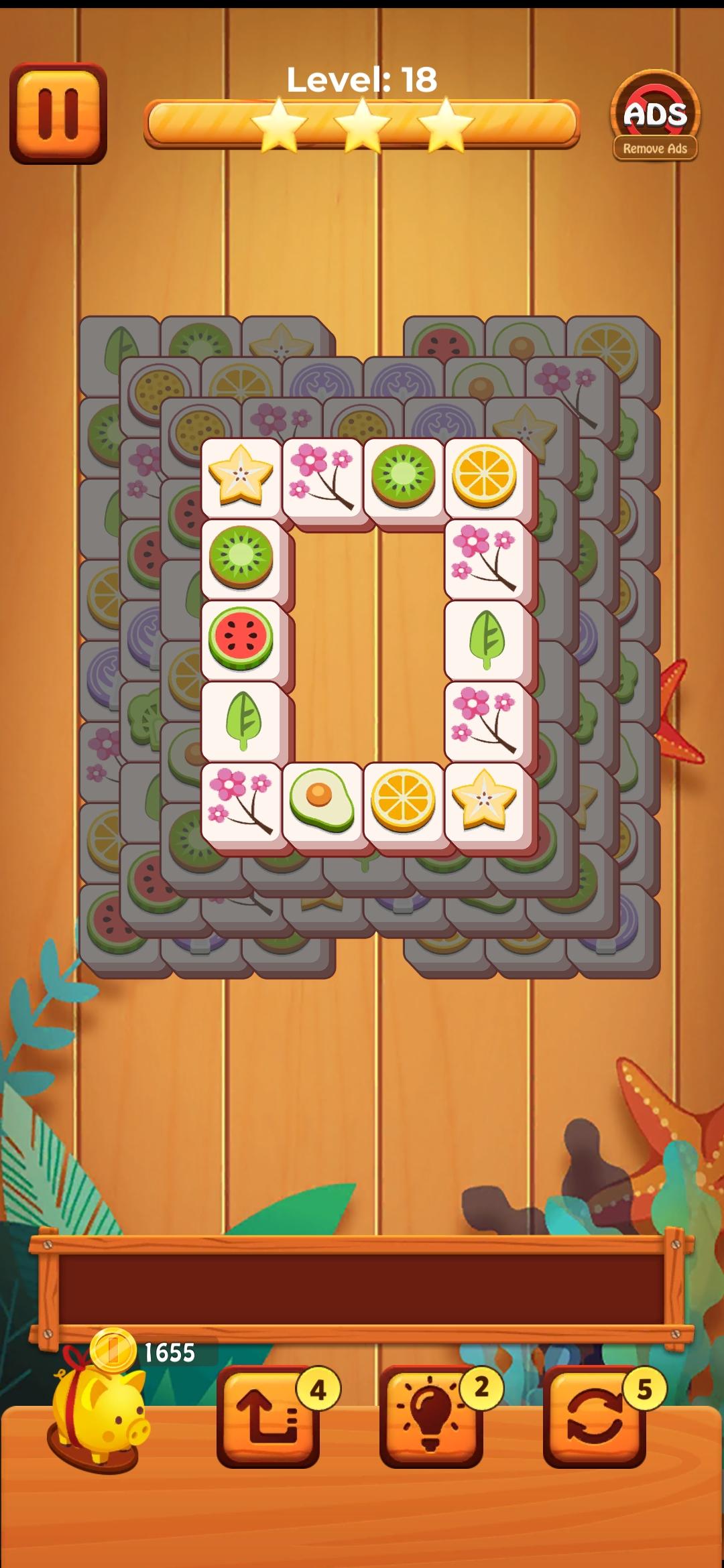Select the kiwi tile in top row
The height and width of the screenshot is (1568, 724).
pos(403,477)
